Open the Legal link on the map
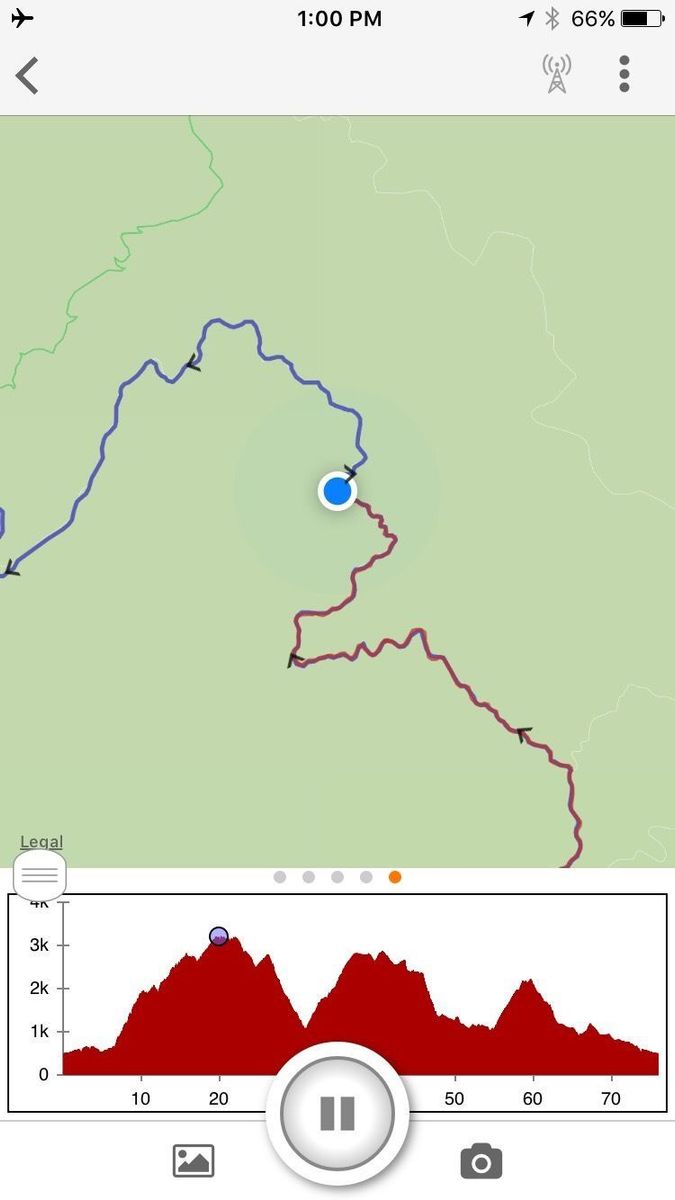This screenshot has height=1200, width=675. [x=41, y=843]
